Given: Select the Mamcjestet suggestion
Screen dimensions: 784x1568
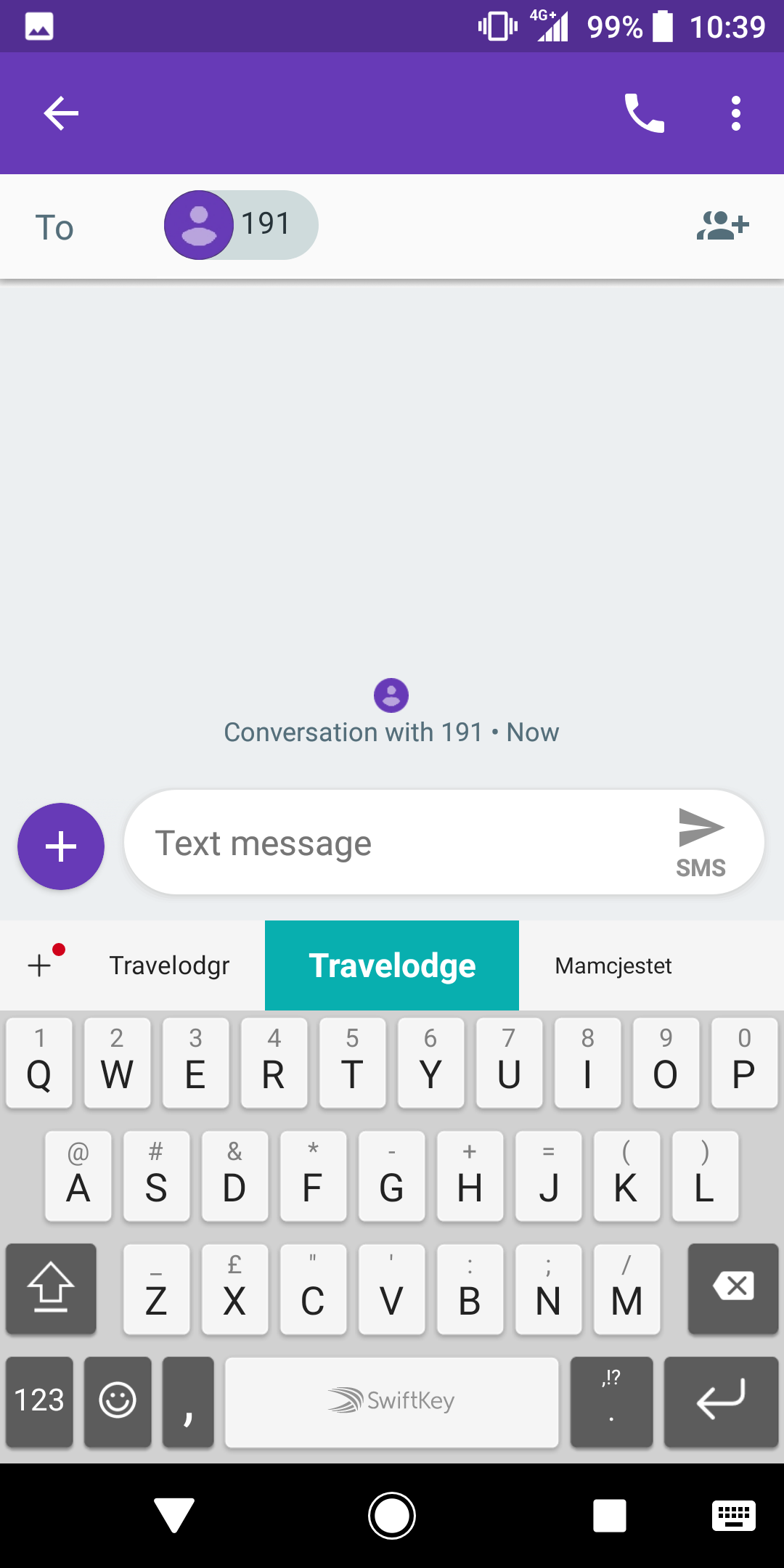Looking at the screenshot, I should (x=613, y=965).
